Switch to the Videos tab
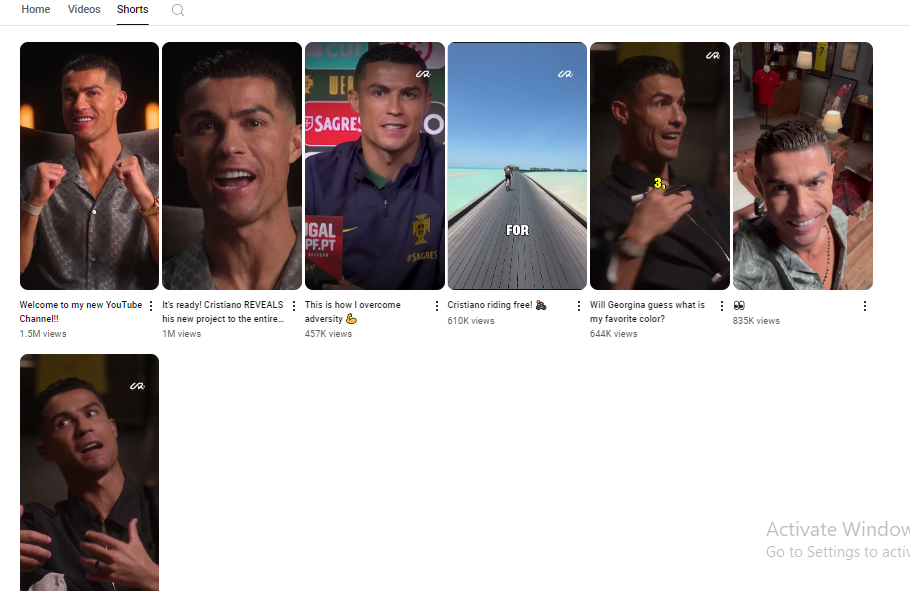This screenshot has height=591, width=910. point(84,10)
